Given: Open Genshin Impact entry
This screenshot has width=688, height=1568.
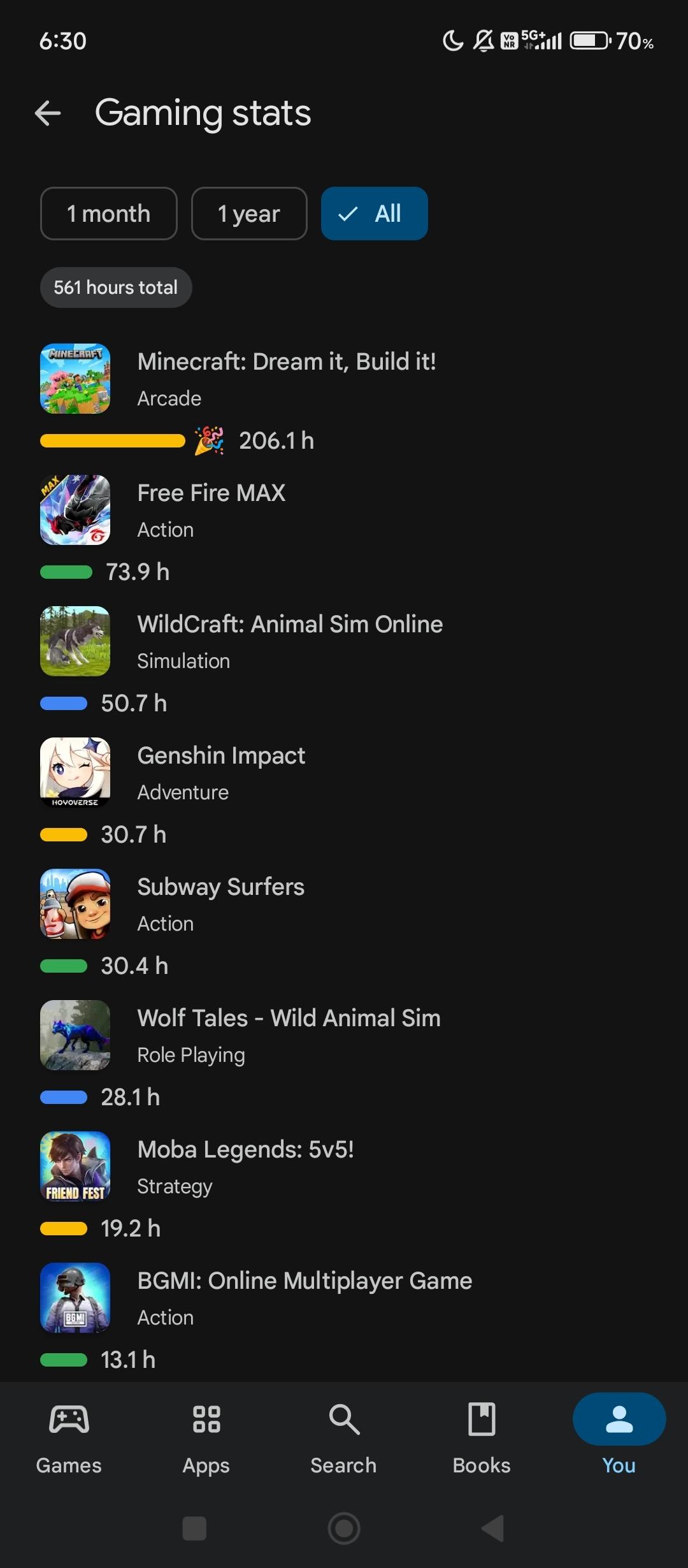Looking at the screenshot, I should pos(221,756).
